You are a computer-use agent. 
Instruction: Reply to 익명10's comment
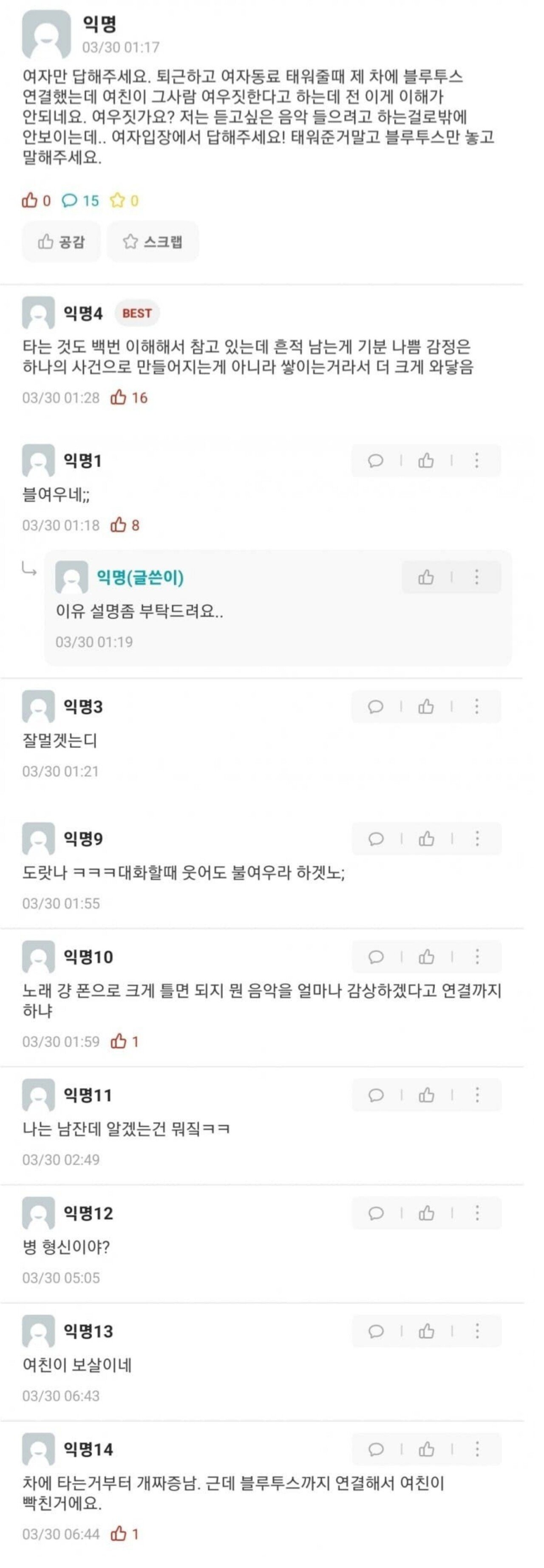click(x=376, y=957)
